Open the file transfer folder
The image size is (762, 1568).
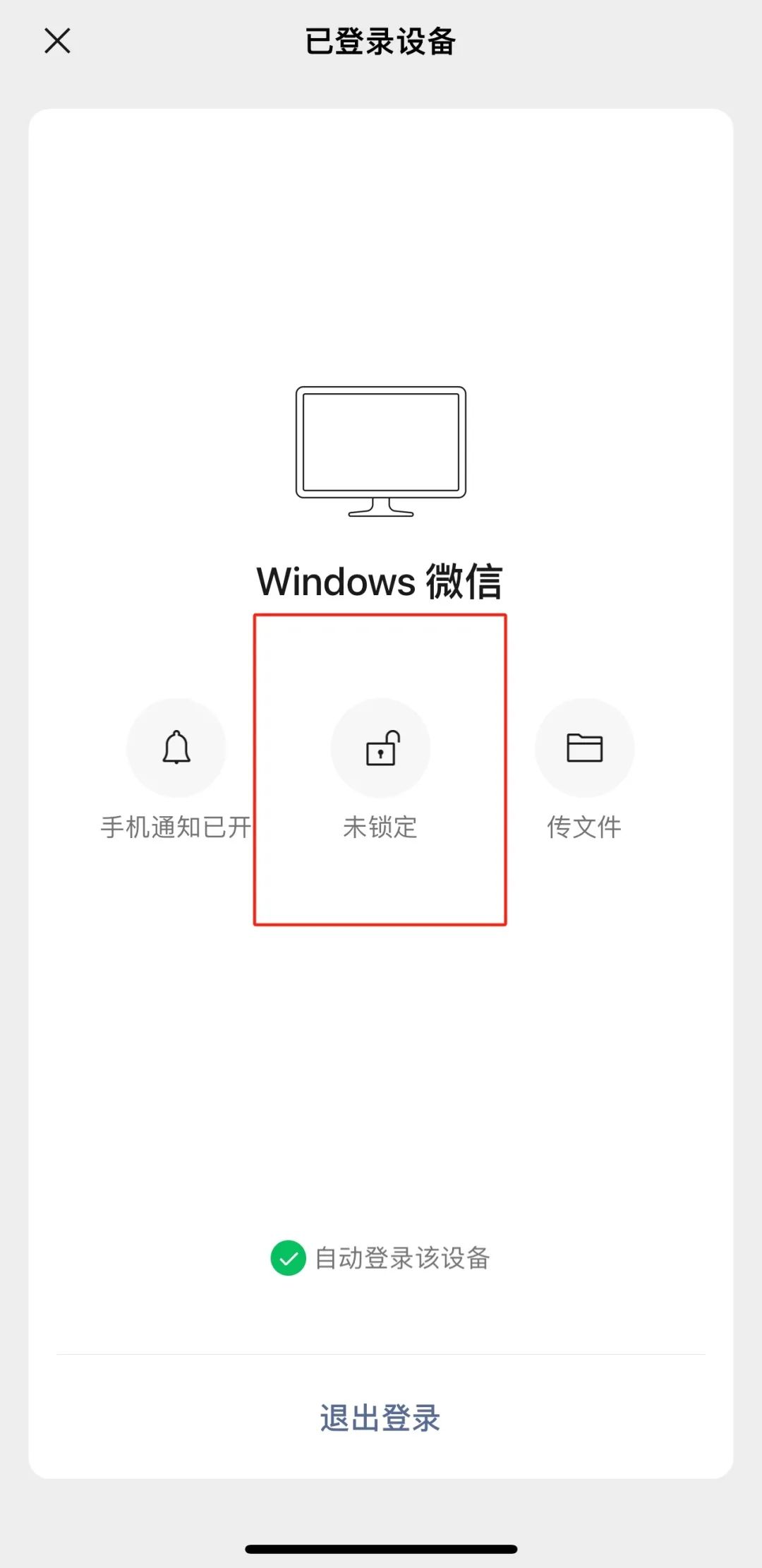(584, 748)
